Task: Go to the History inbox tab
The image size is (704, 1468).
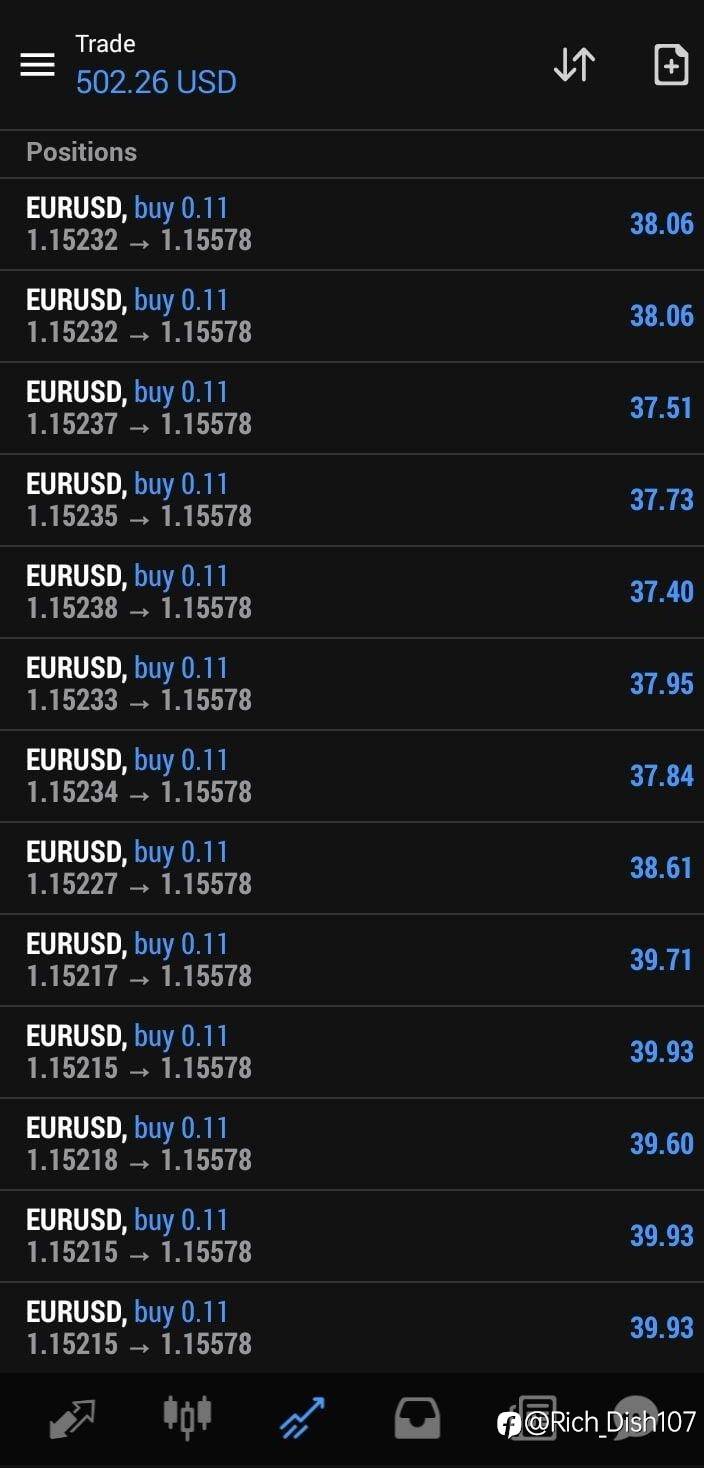Action: [417, 1418]
